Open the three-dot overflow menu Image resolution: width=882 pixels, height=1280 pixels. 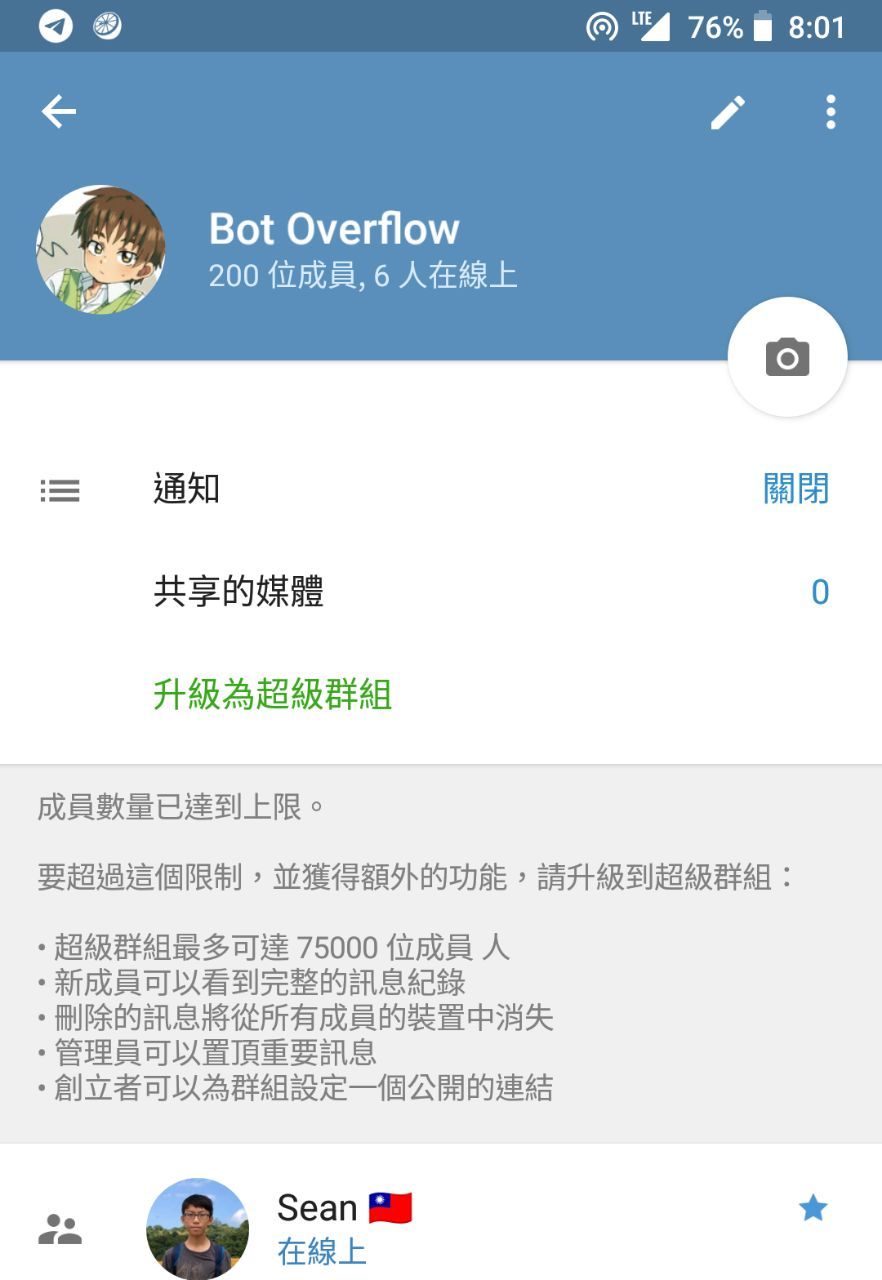pos(830,112)
